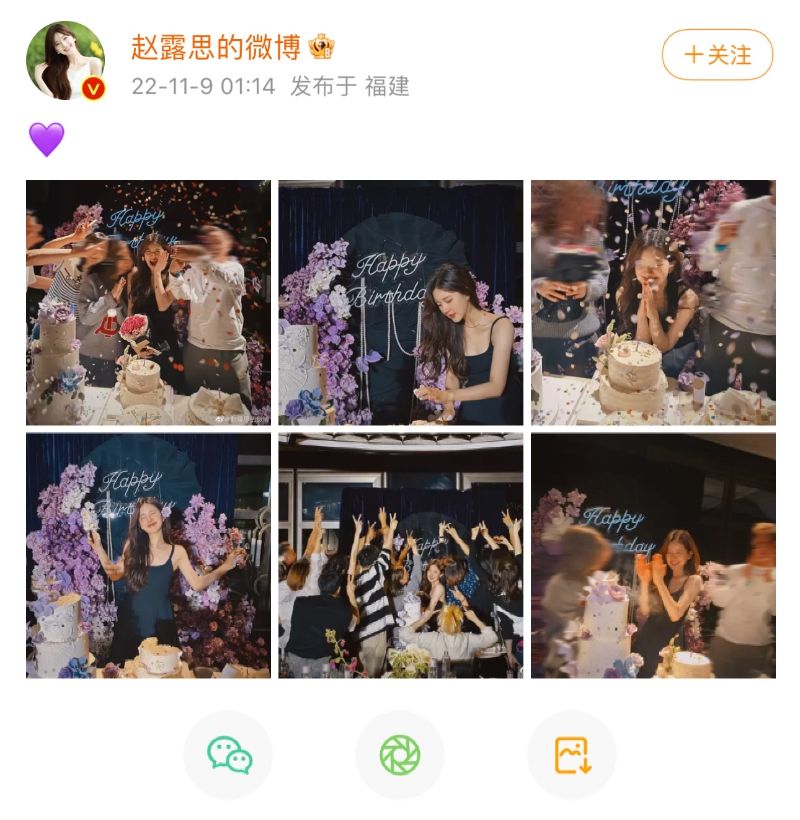This screenshot has width=800, height=820.
Task: Open the poster's profile avatar
Action: point(65,61)
